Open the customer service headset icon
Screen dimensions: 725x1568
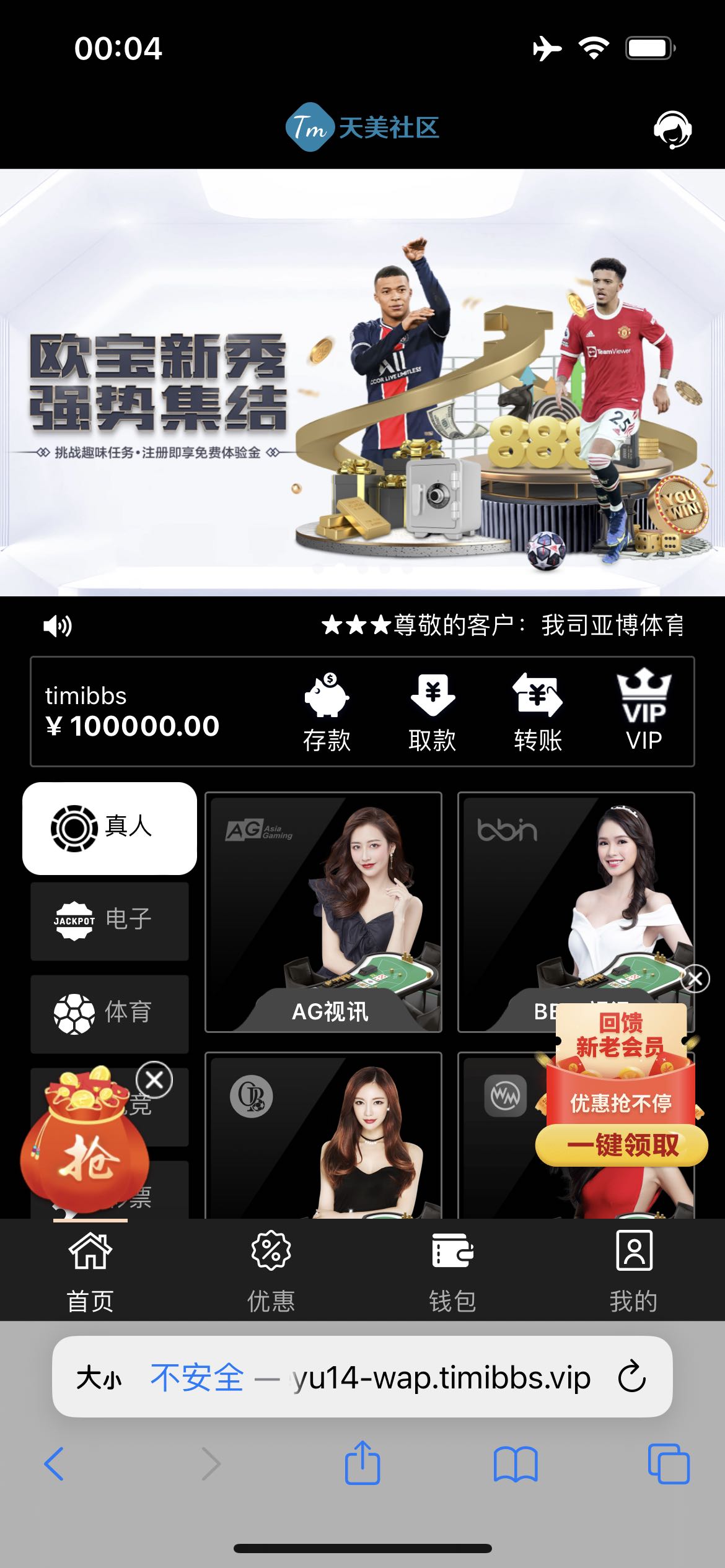pos(672,129)
